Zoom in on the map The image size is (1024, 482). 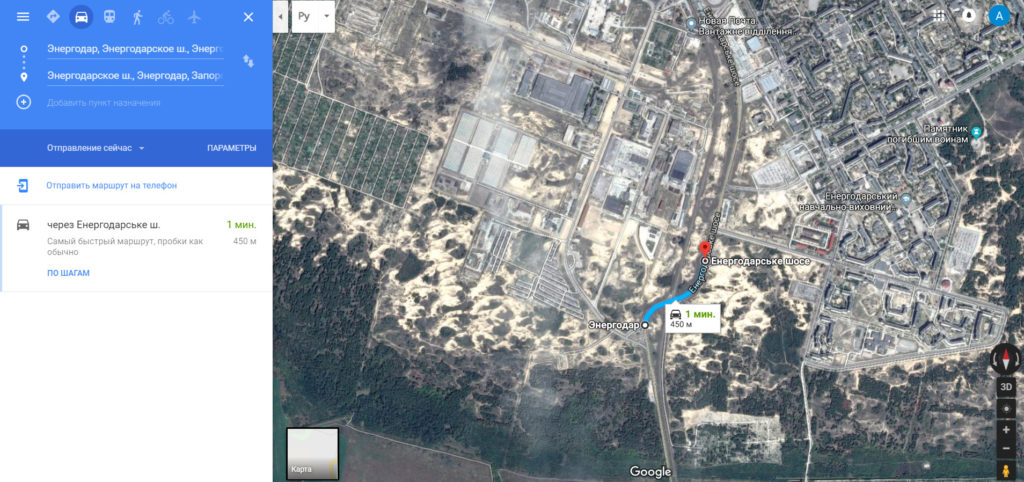tap(1007, 430)
